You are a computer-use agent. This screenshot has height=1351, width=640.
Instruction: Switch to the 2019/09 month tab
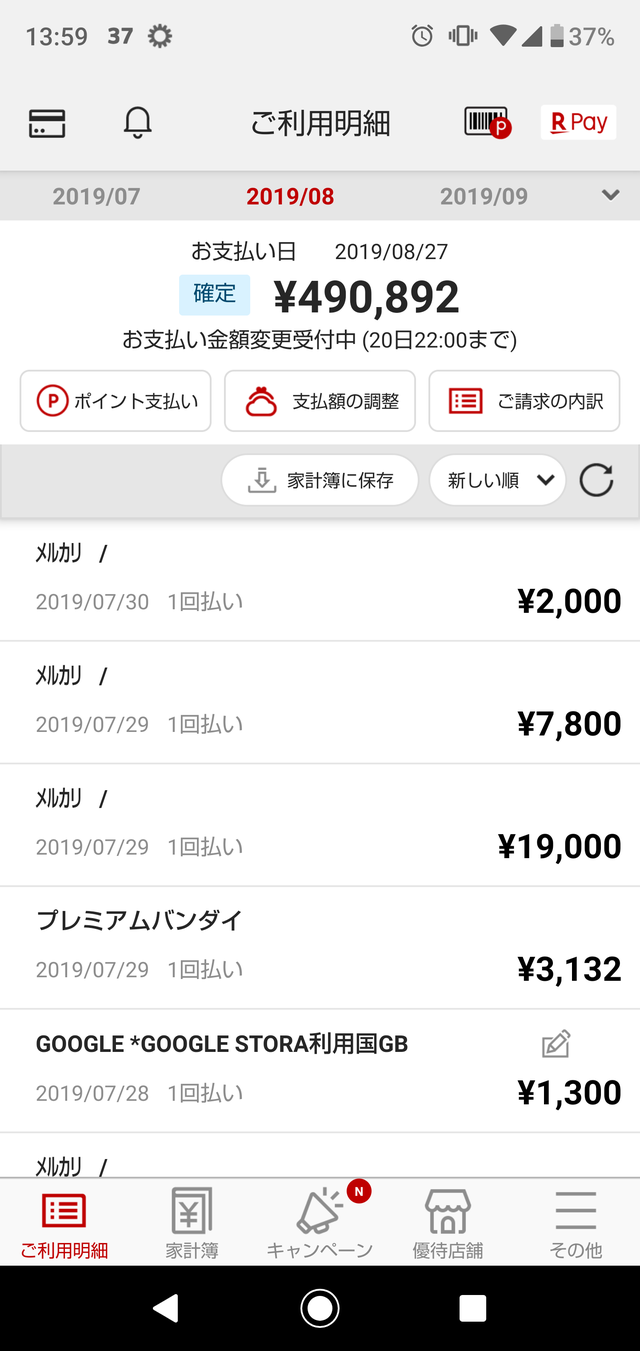(x=484, y=196)
